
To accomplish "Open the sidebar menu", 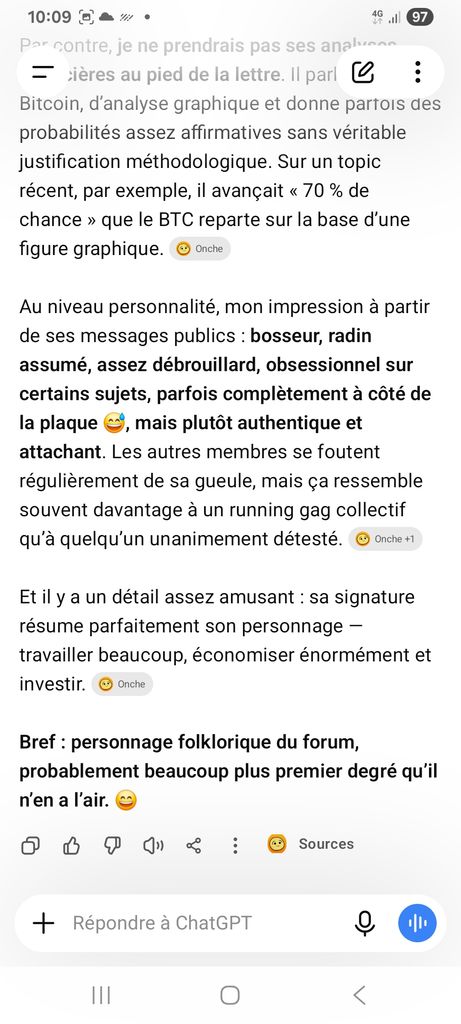I will pos(42,72).
